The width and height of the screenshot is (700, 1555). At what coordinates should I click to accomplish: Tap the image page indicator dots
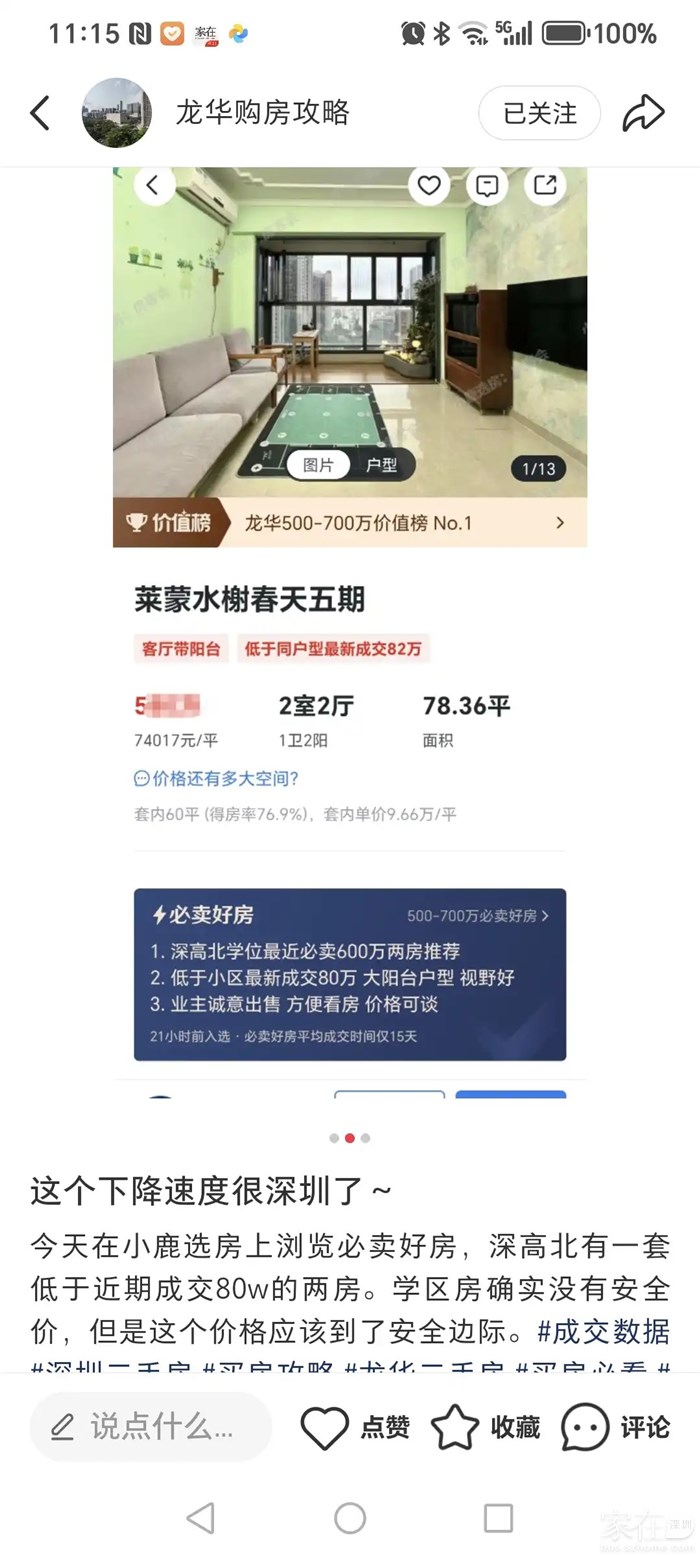pos(350,1138)
